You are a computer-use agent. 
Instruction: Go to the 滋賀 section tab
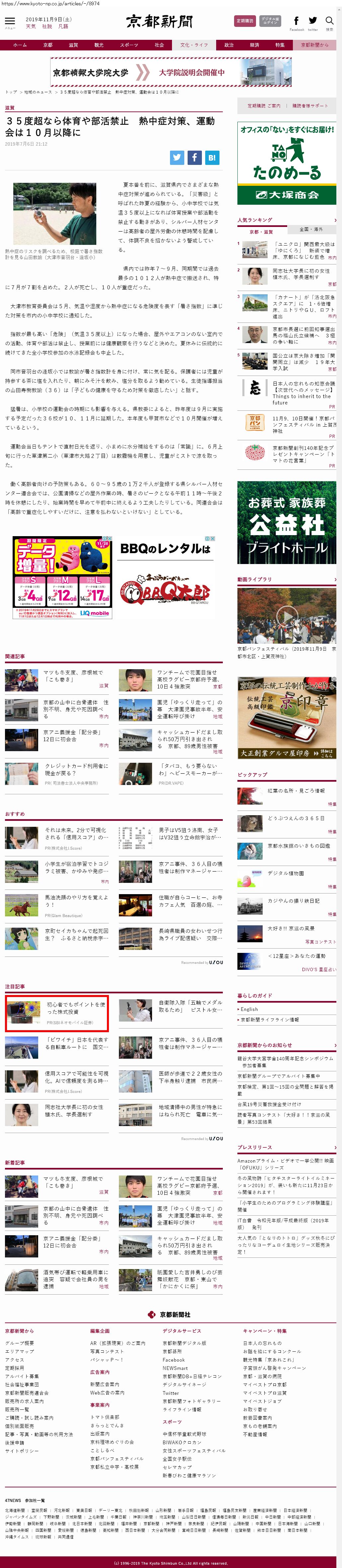73,45
